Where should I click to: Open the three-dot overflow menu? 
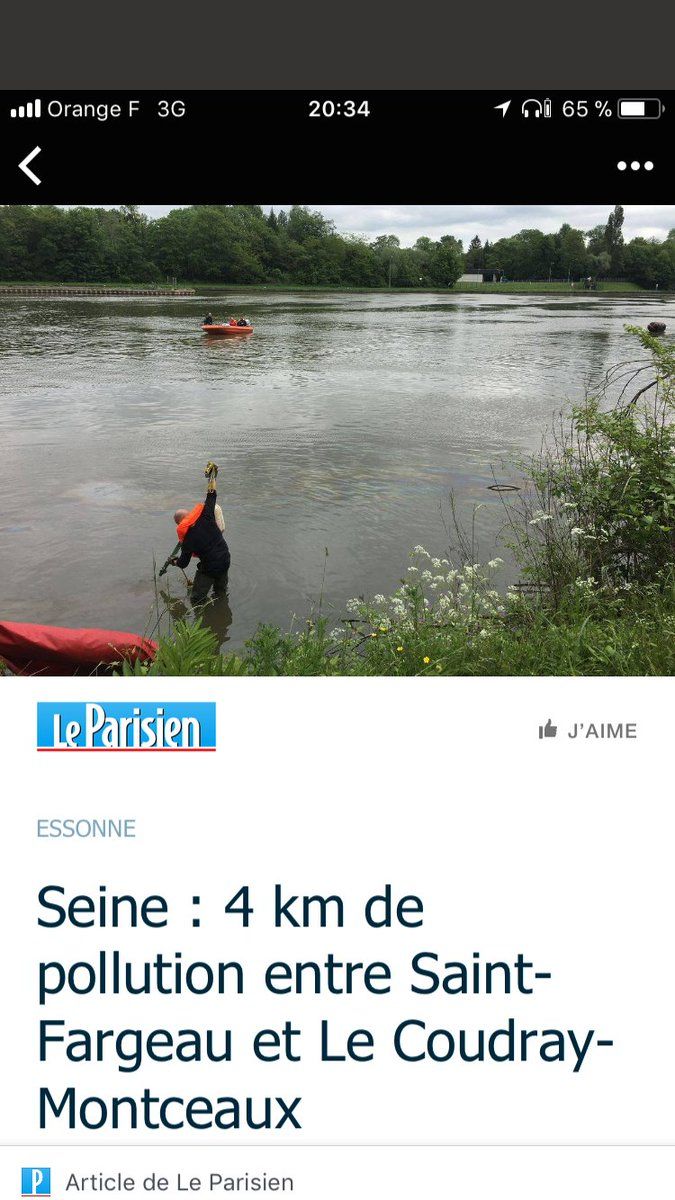click(635, 166)
